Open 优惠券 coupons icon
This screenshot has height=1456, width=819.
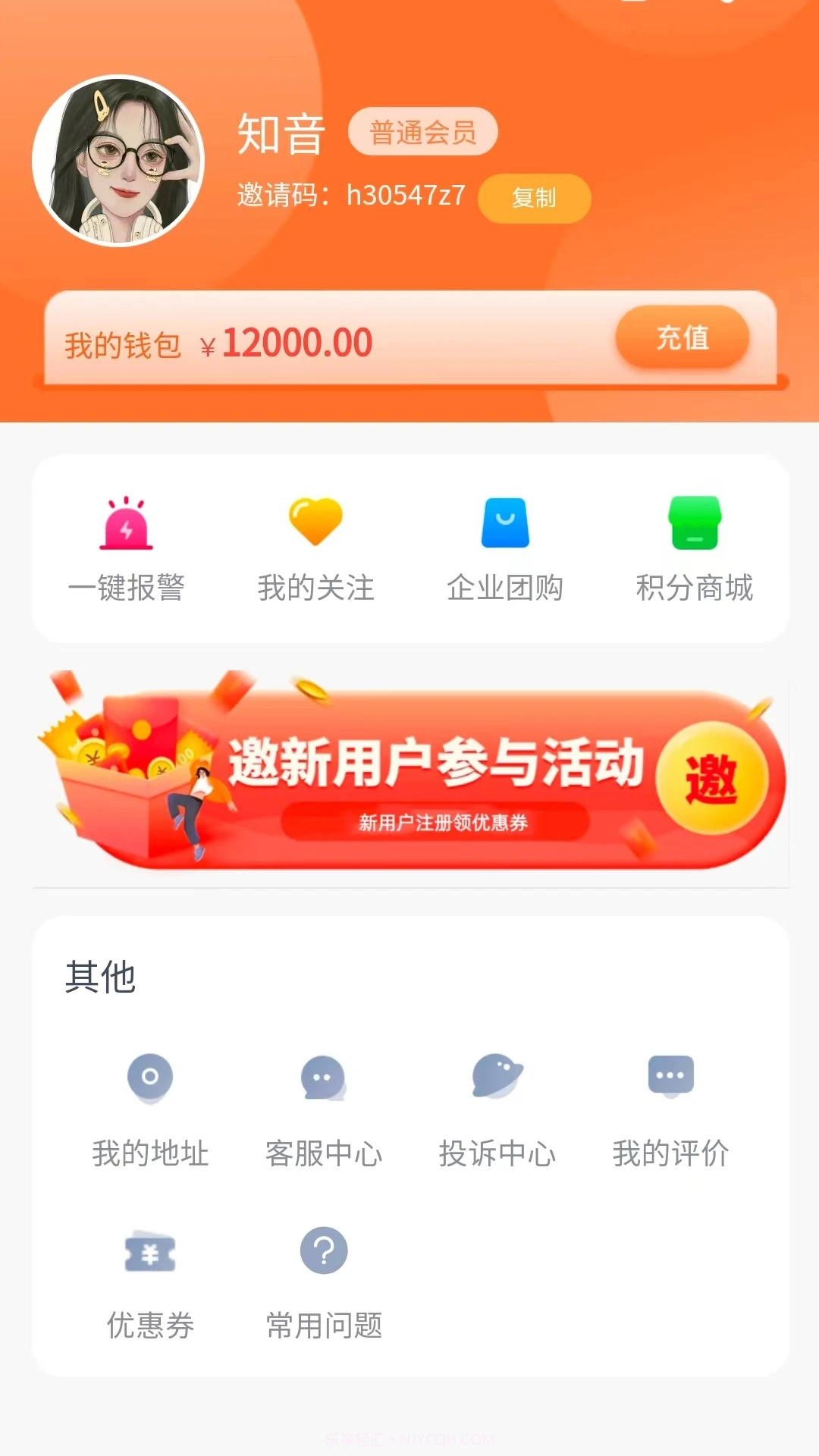coord(149,1251)
